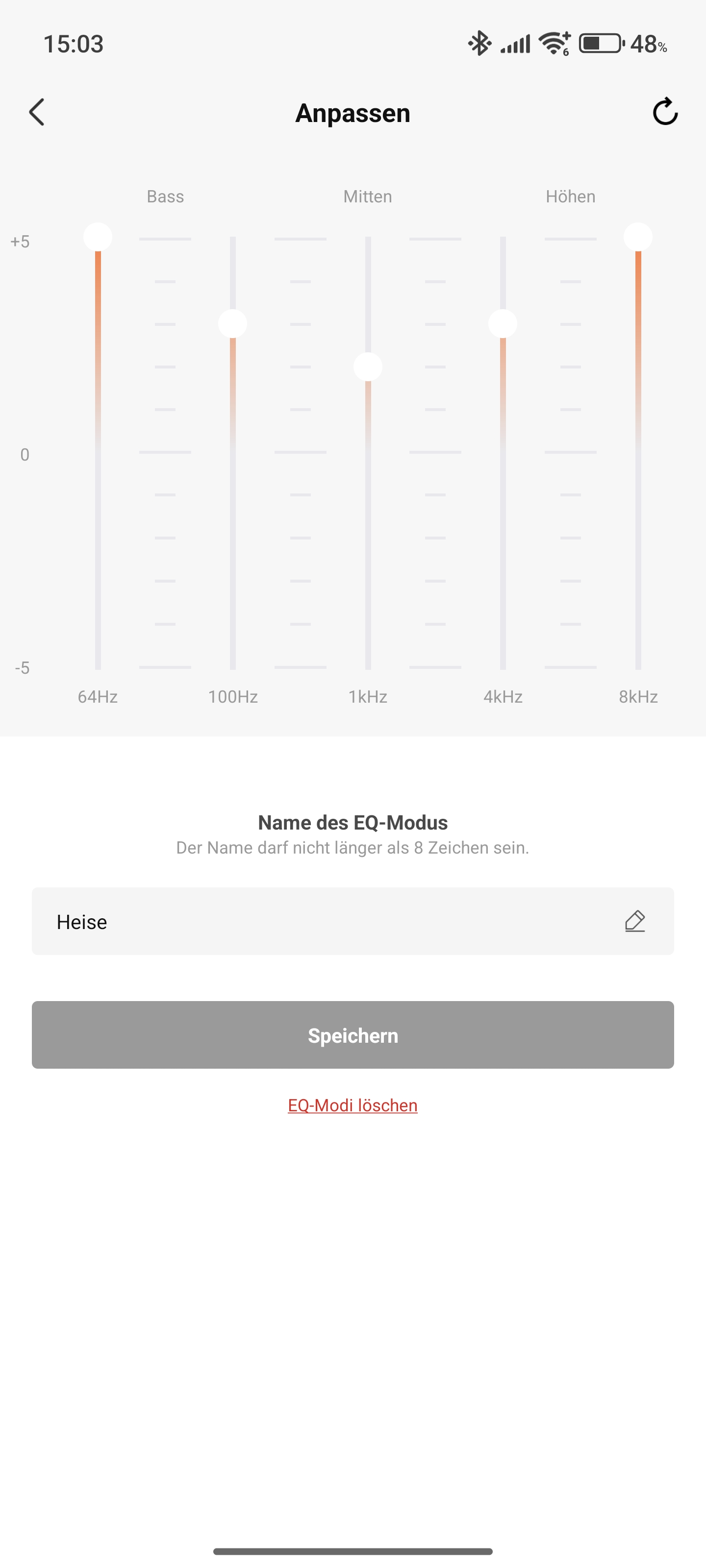The image size is (706, 1568).
Task: Tap the pencil edit icon
Action: (x=635, y=922)
